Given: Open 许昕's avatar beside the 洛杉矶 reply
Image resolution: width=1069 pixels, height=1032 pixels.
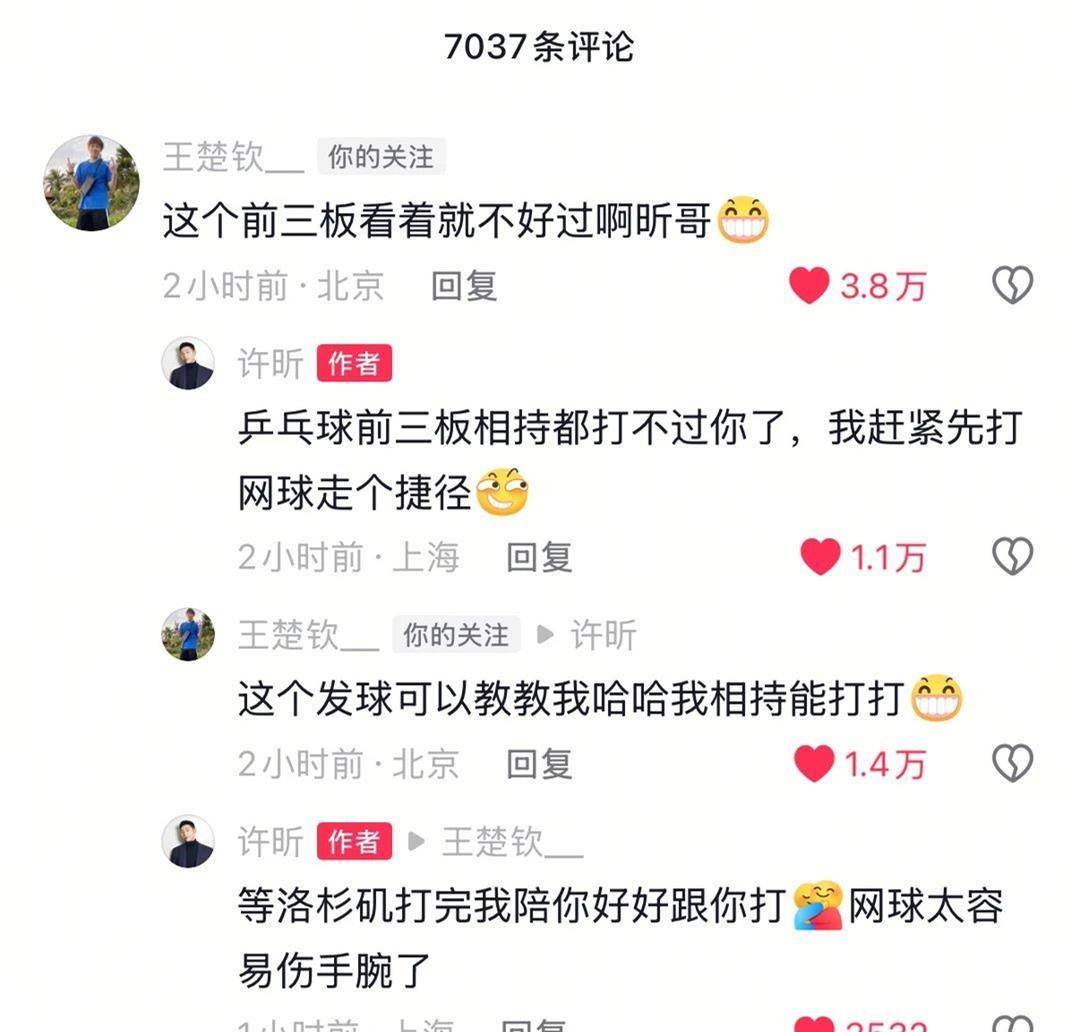Looking at the screenshot, I should tap(188, 841).
